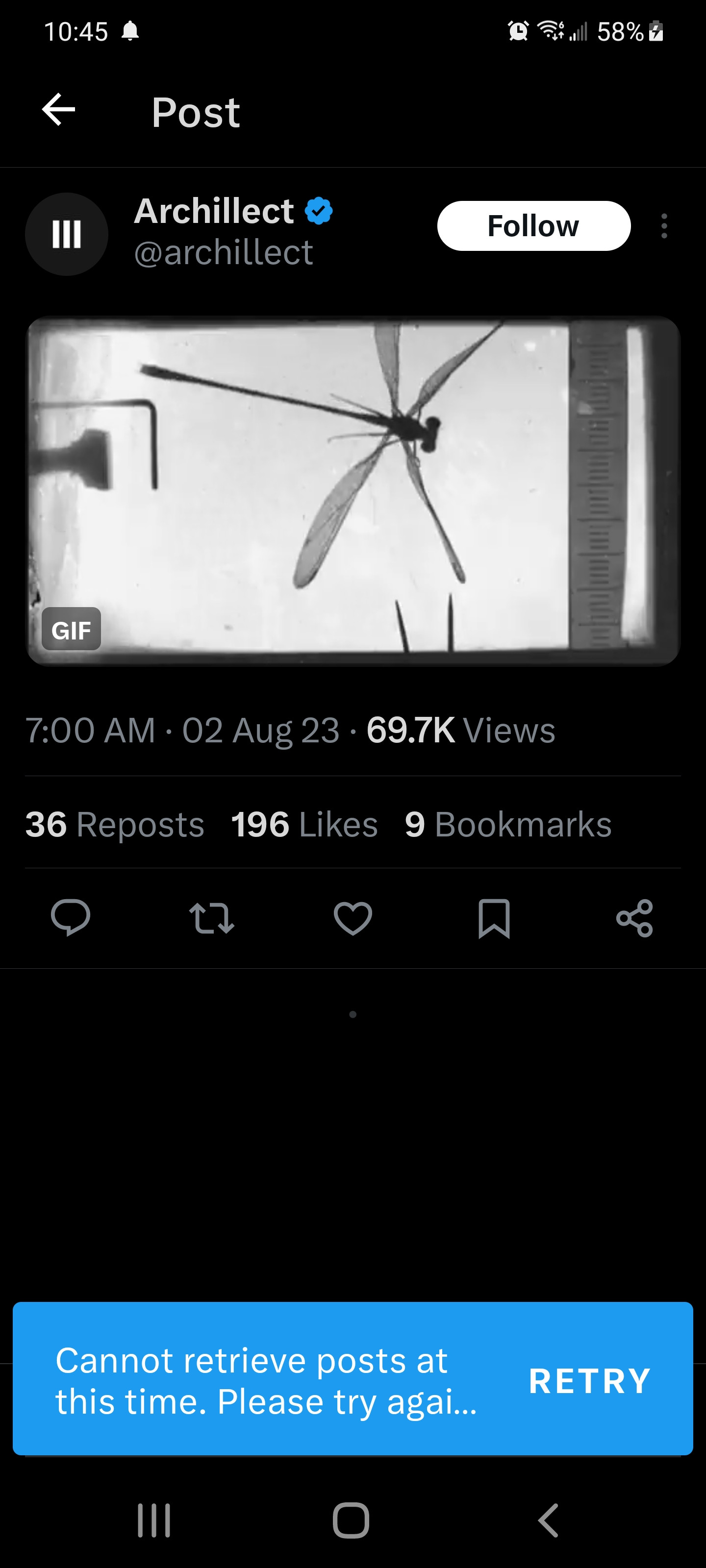
Task: Open the Archillect profile name
Action: tap(214, 211)
